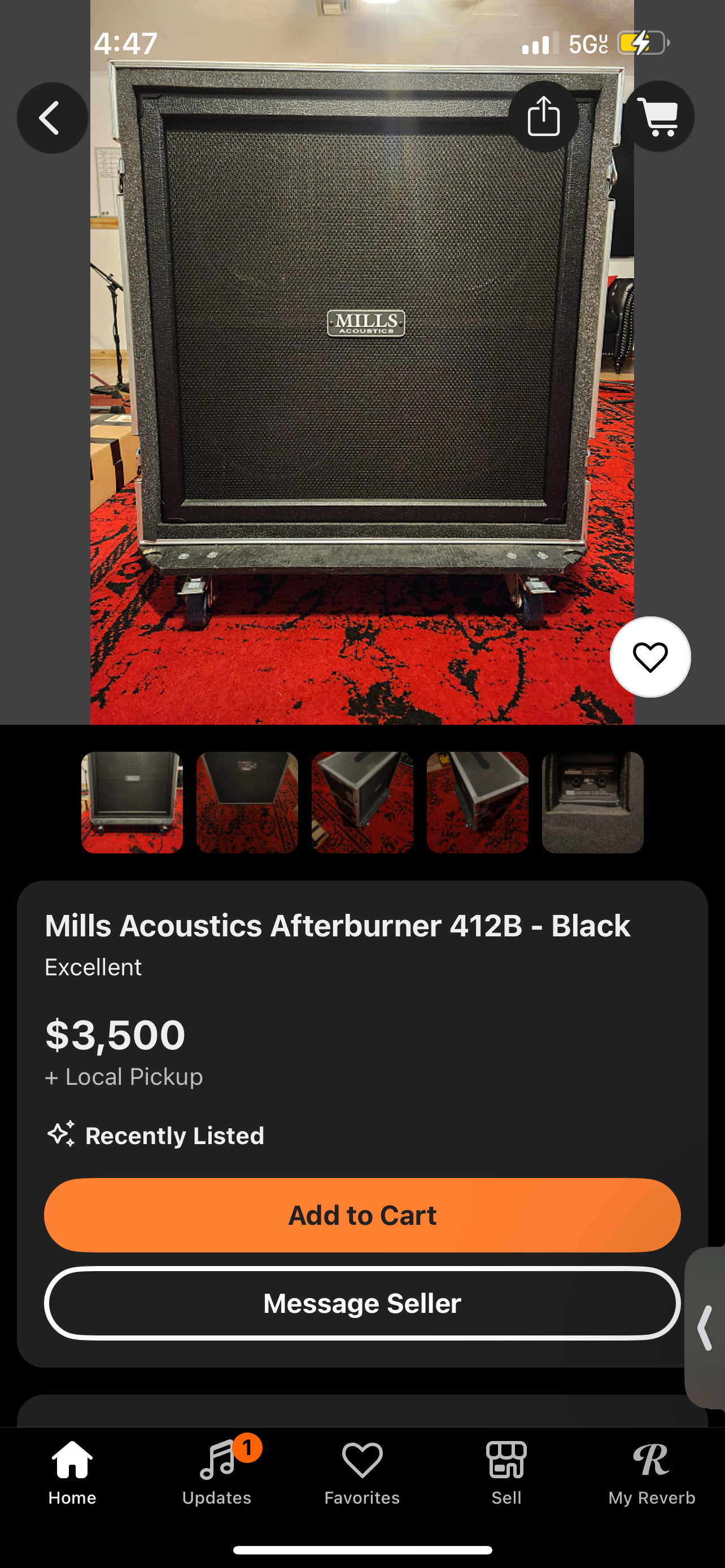Screen dimensions: 725x1568
Task: Open the side handle arrow panel
Action: pos(705,1328)
